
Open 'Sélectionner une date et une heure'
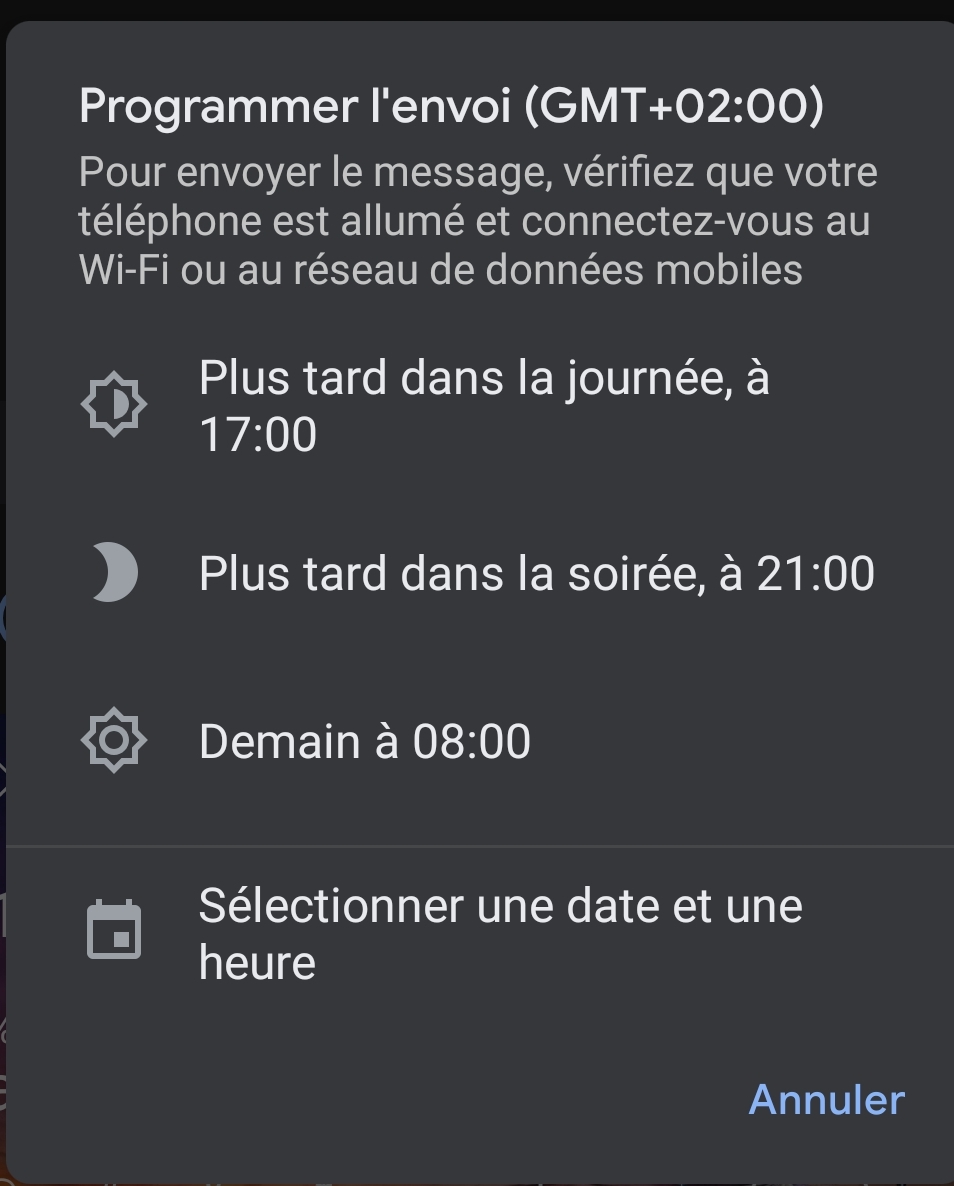[500, 932]
